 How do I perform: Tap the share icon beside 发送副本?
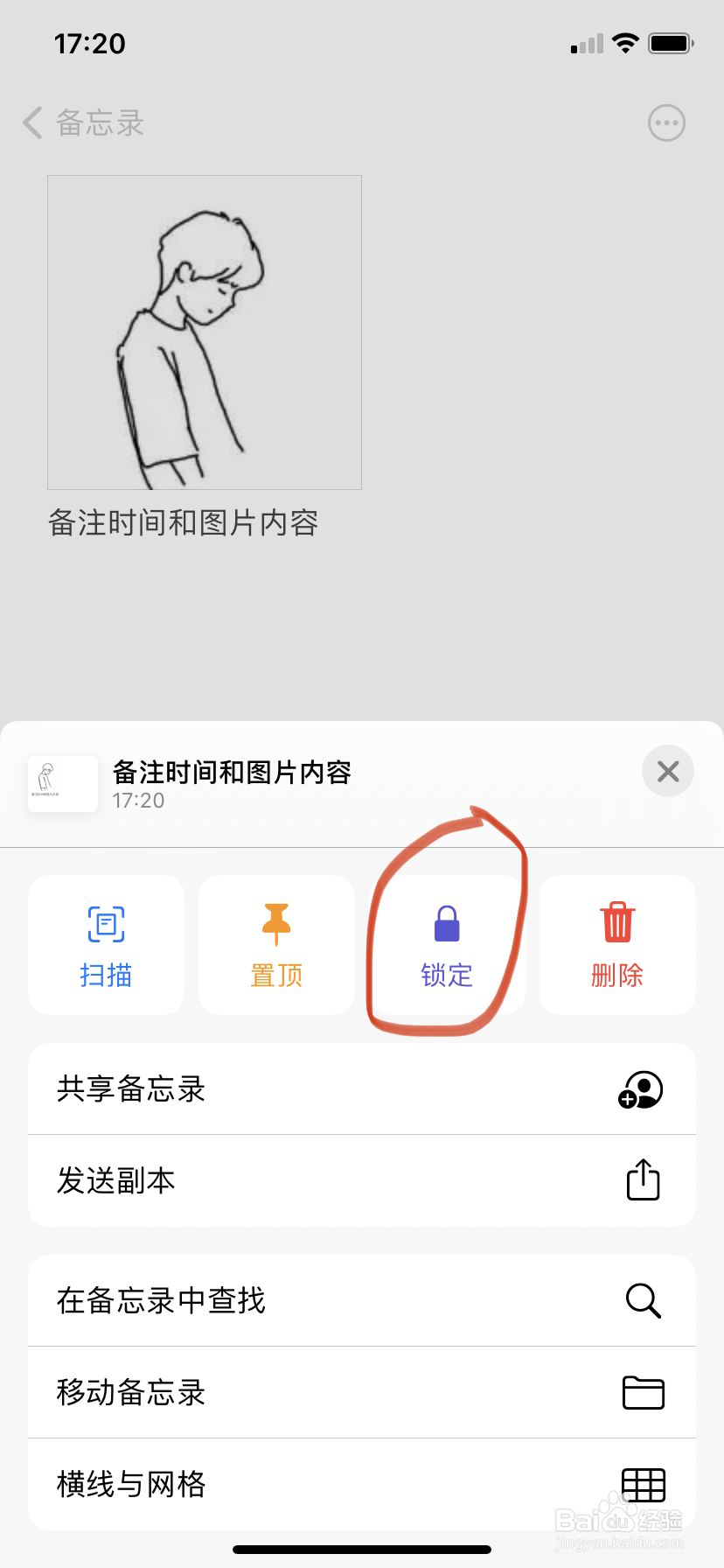click(x=643, y=1180)
